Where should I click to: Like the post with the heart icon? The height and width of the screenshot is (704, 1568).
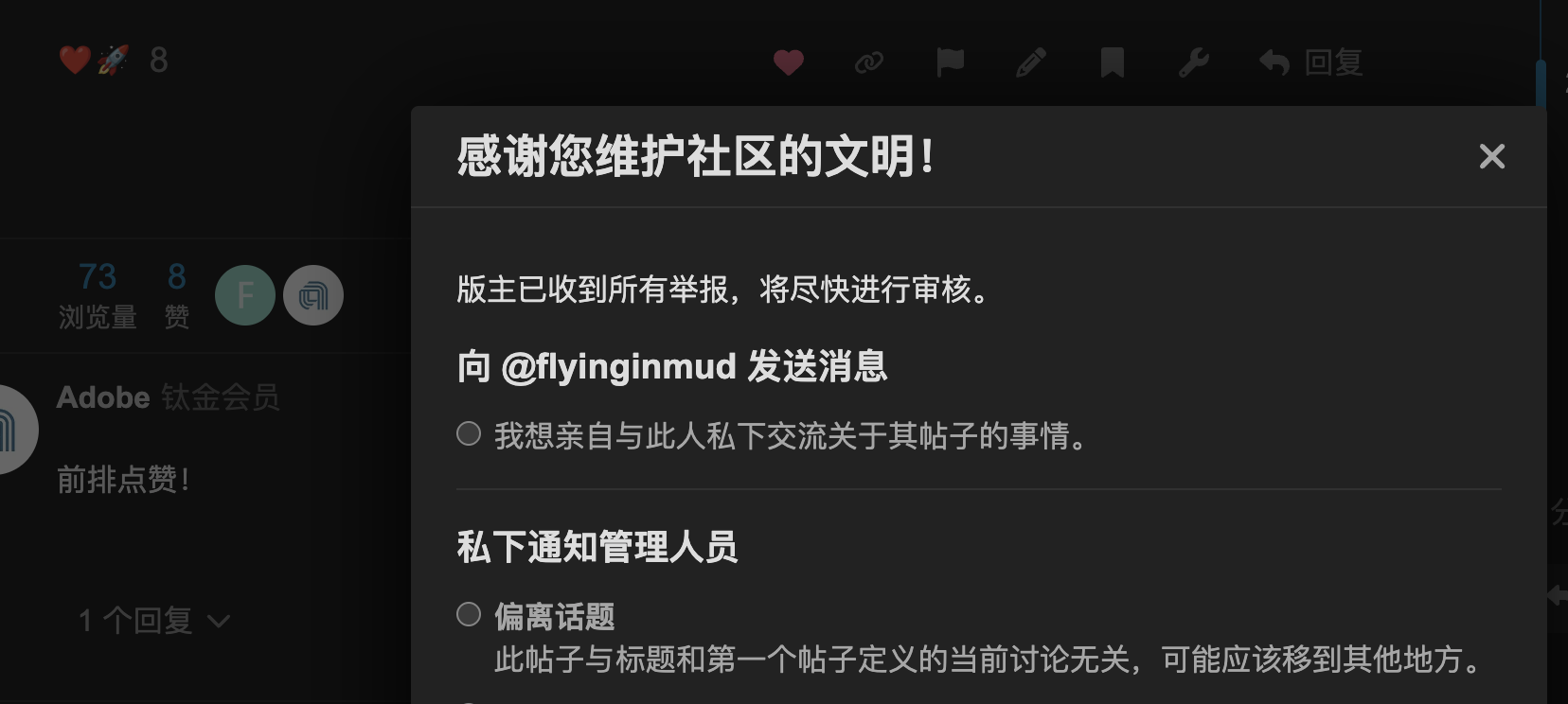coord(788,62)
